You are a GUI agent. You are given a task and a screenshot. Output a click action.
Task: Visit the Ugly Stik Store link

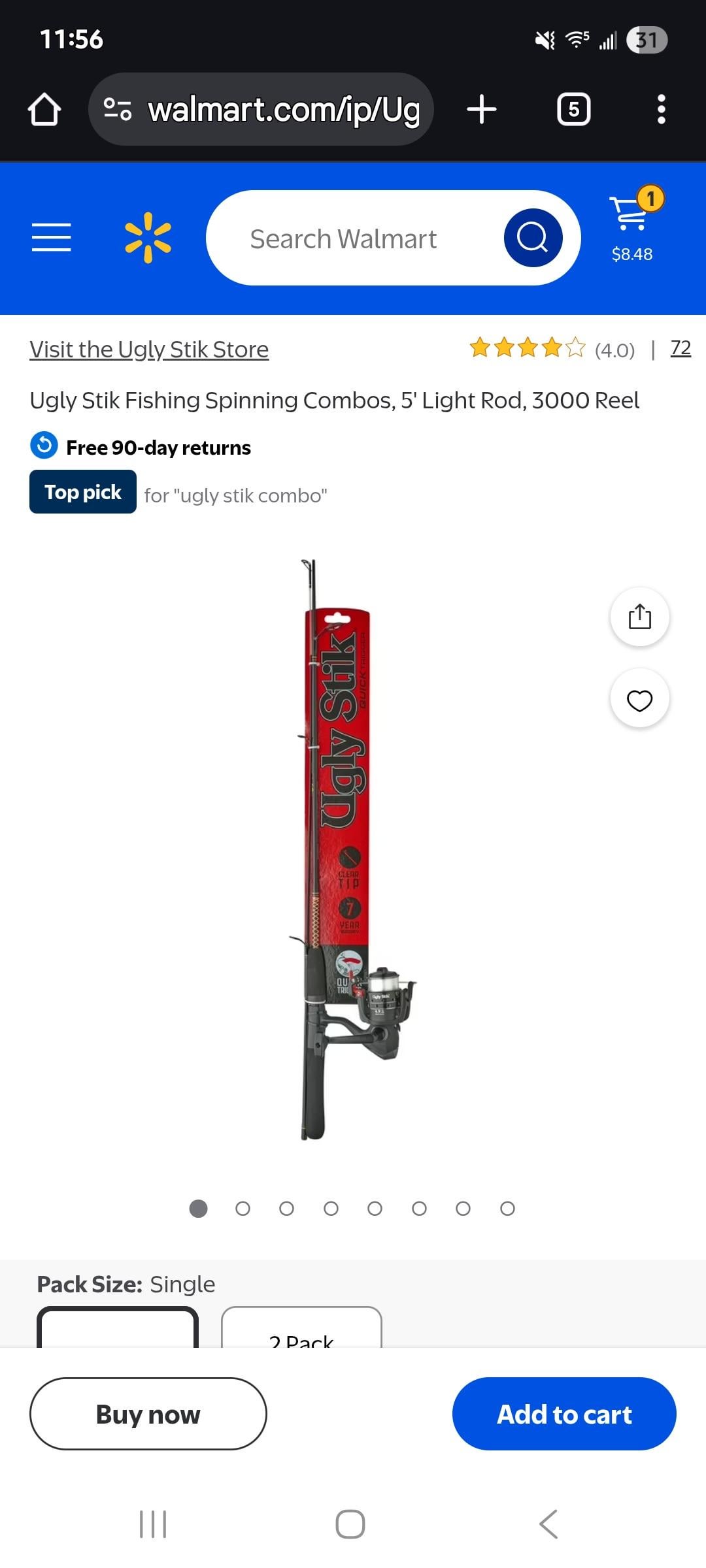point(149,350)
